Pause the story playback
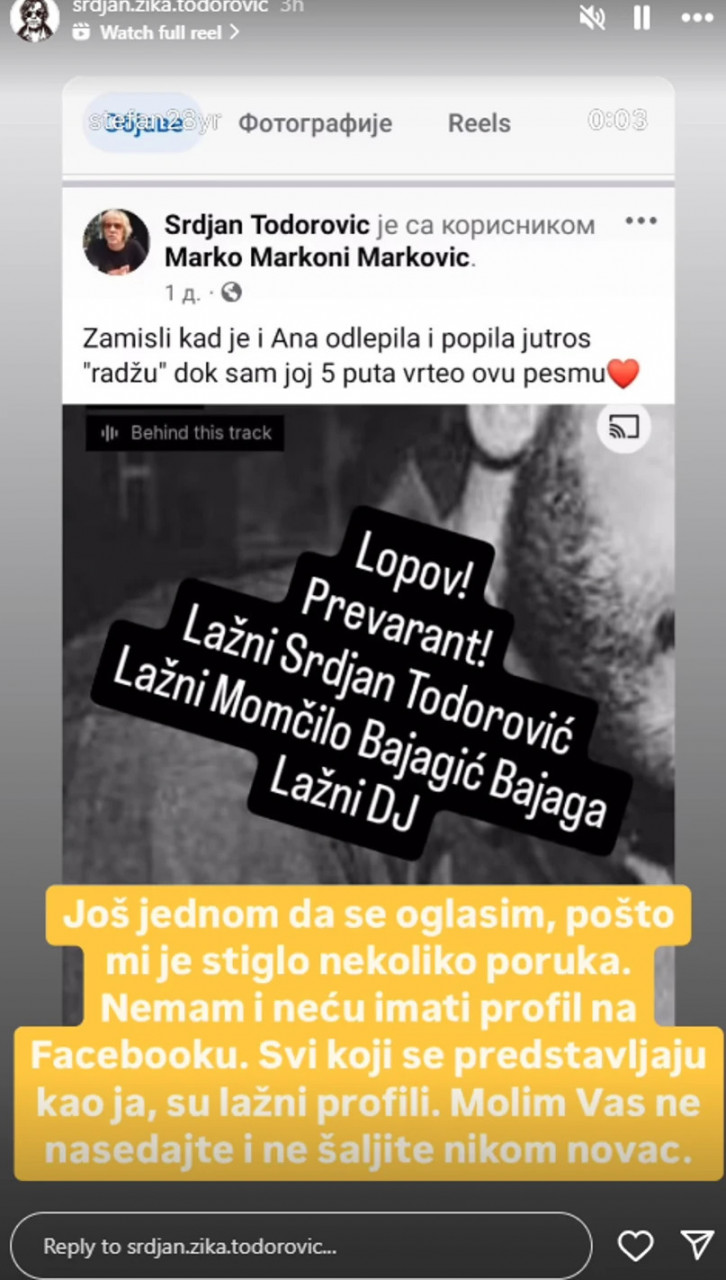Screen dimensions: 726x1280 (x=643, y=18)
